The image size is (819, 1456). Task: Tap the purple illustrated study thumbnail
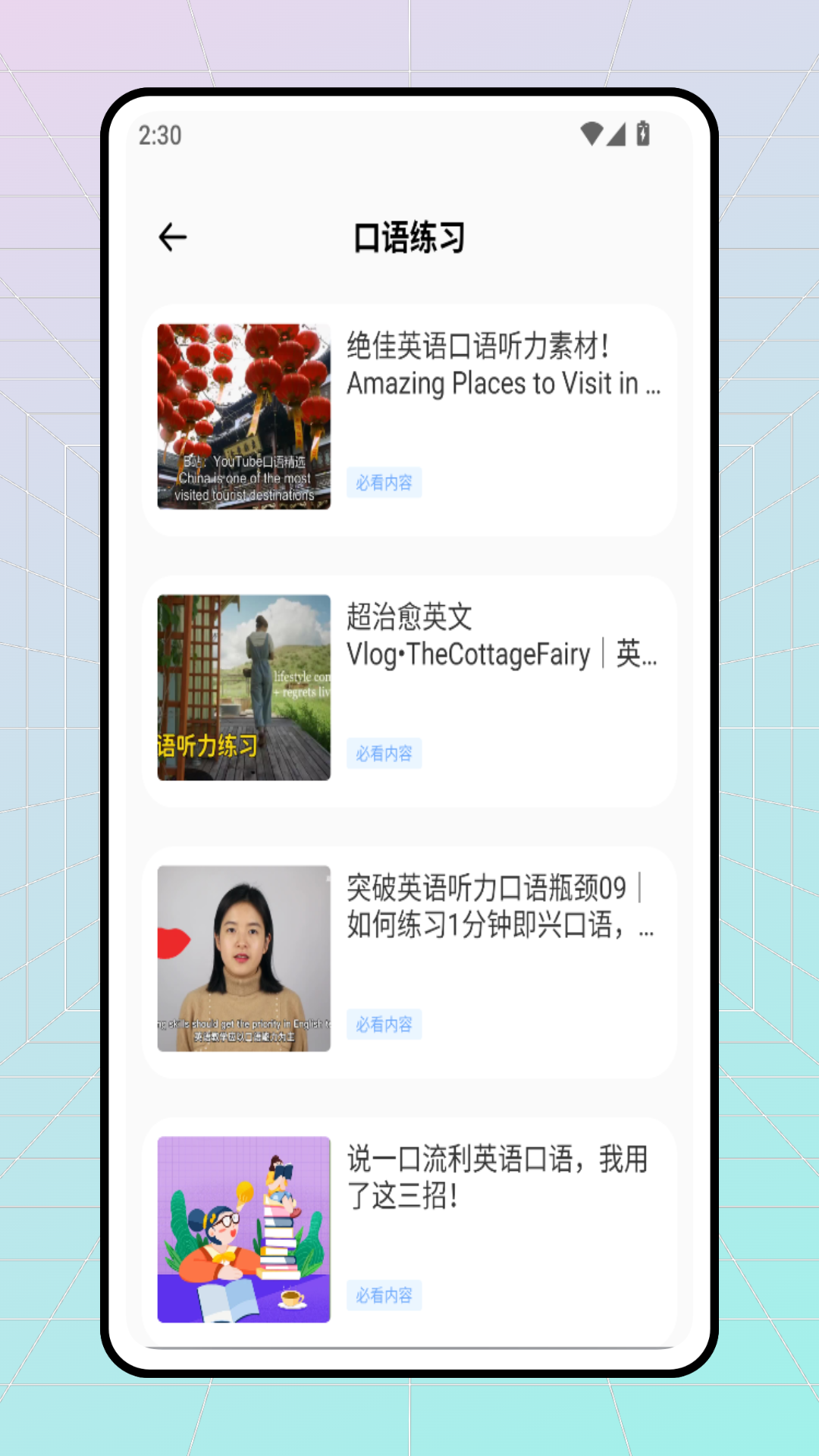click(243, 1230)
